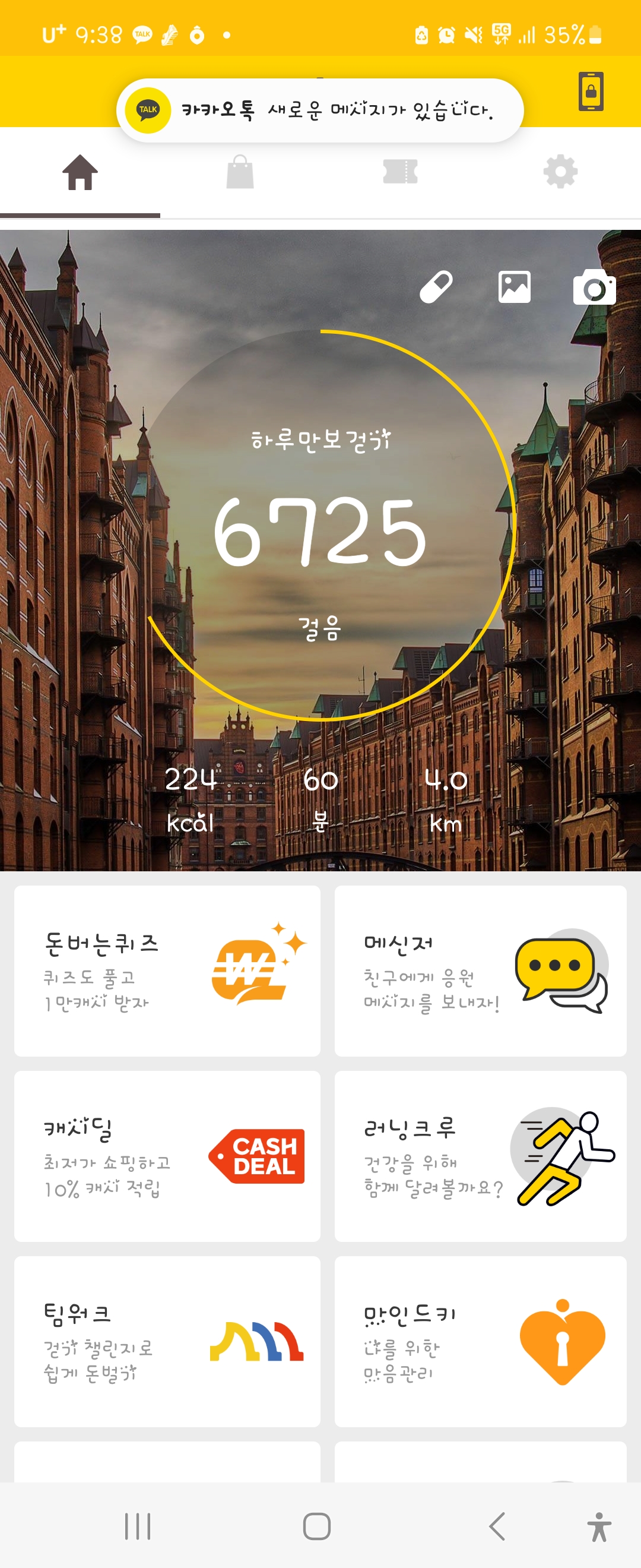
Task: Choose a background from the gallery icon
Action: click(x=515, y=287)
